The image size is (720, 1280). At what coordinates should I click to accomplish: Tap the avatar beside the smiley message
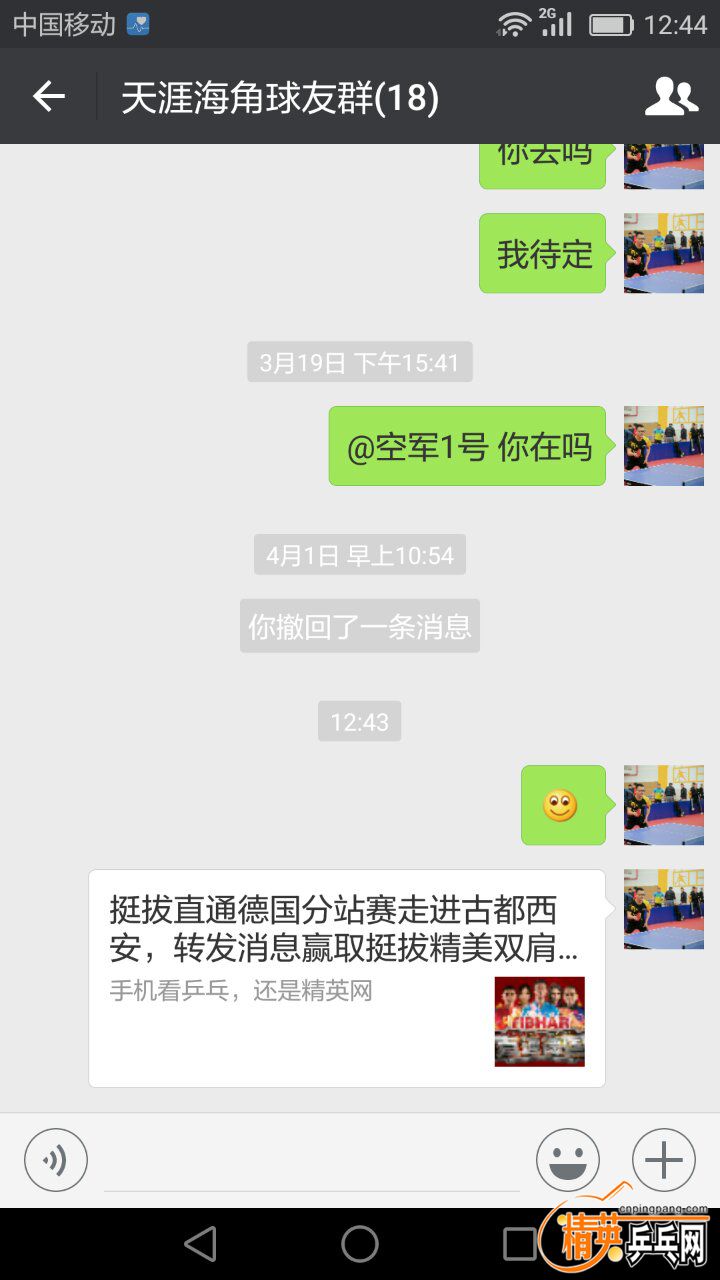click(663, 805)
